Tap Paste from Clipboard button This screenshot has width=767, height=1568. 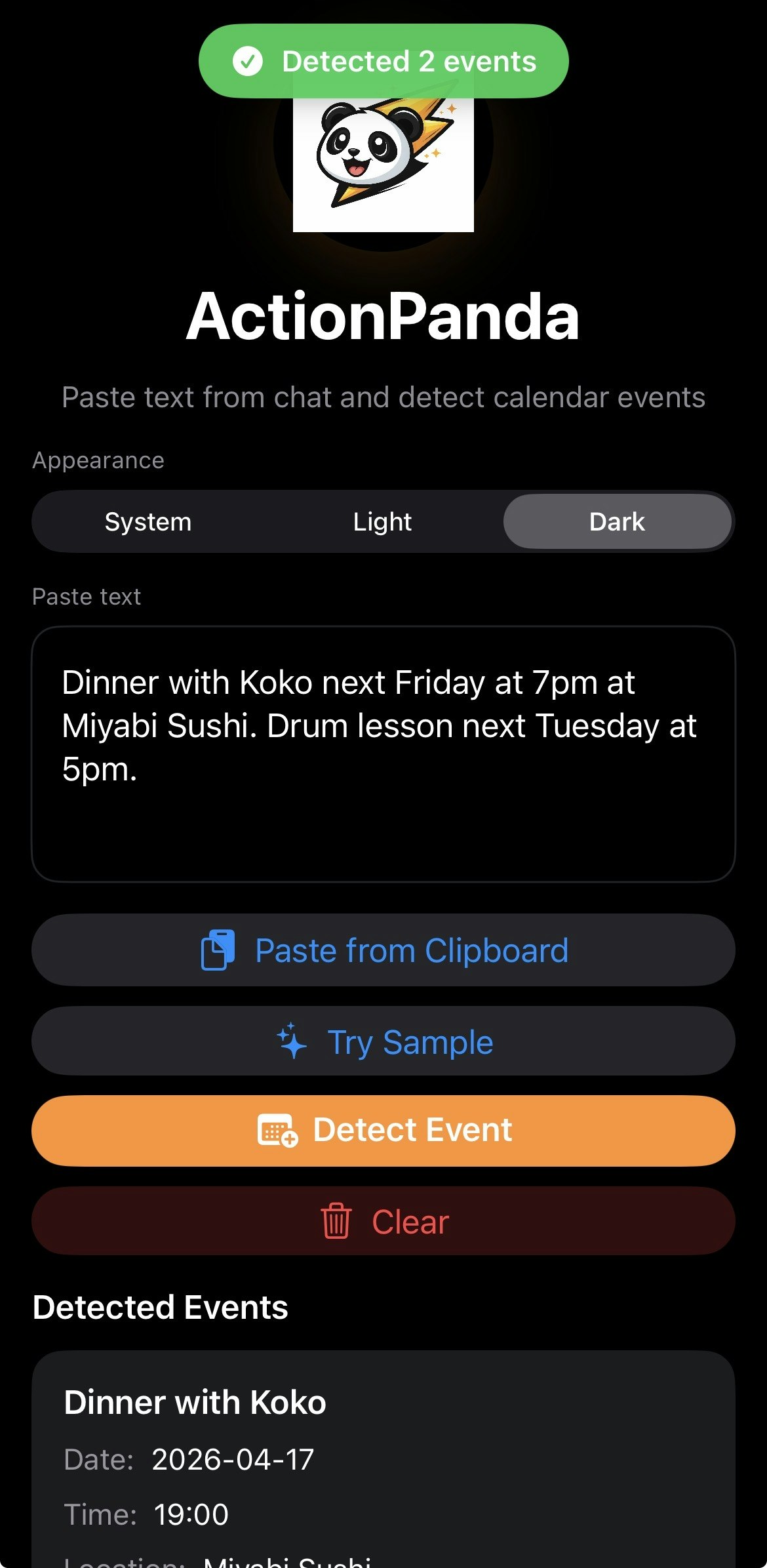coord(383,950)
